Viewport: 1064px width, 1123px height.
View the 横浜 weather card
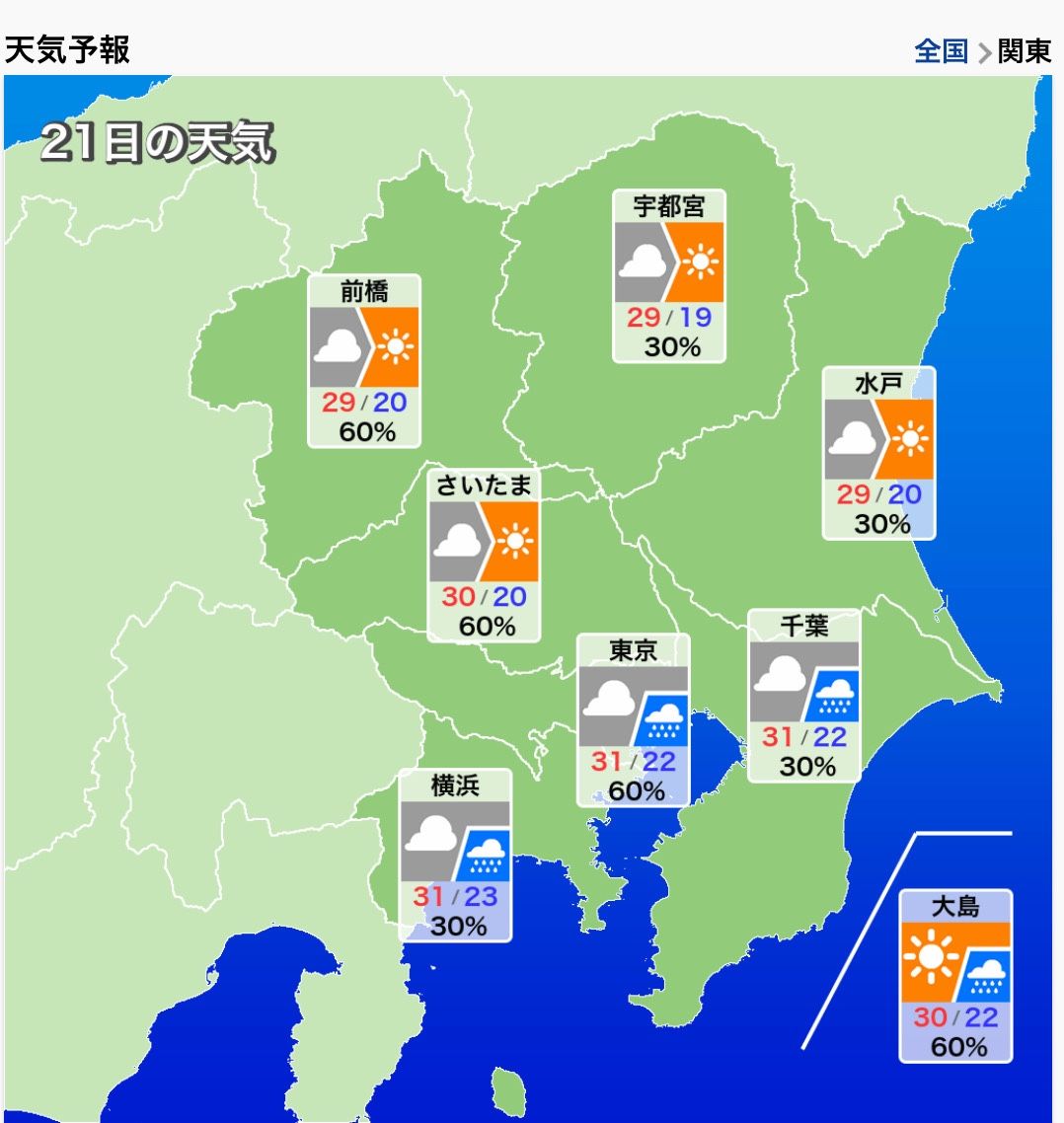tap(456, 855)
